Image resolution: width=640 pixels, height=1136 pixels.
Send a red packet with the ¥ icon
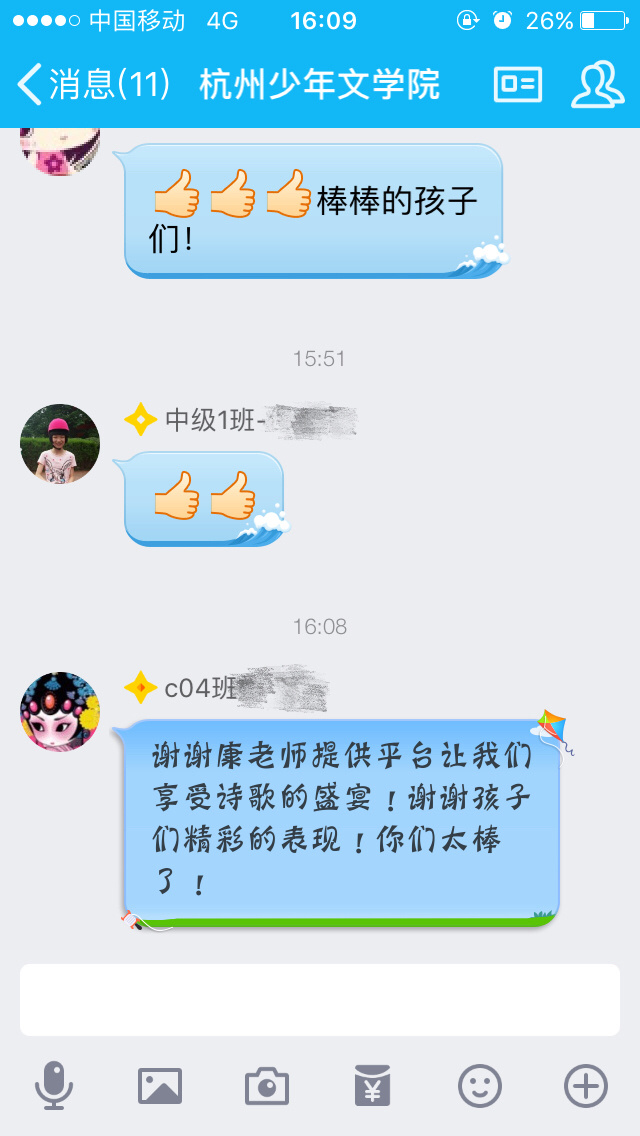point(373,1086)
